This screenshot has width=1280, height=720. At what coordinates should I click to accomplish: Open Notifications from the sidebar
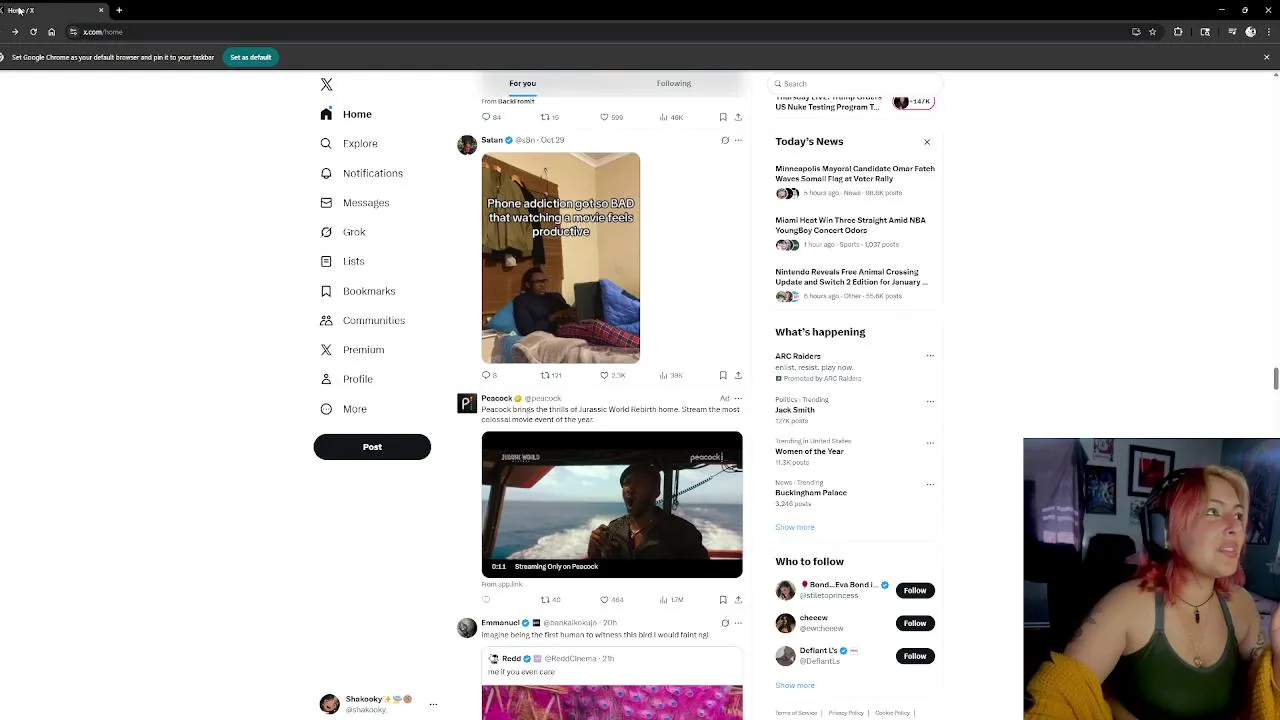coord(372,173)
